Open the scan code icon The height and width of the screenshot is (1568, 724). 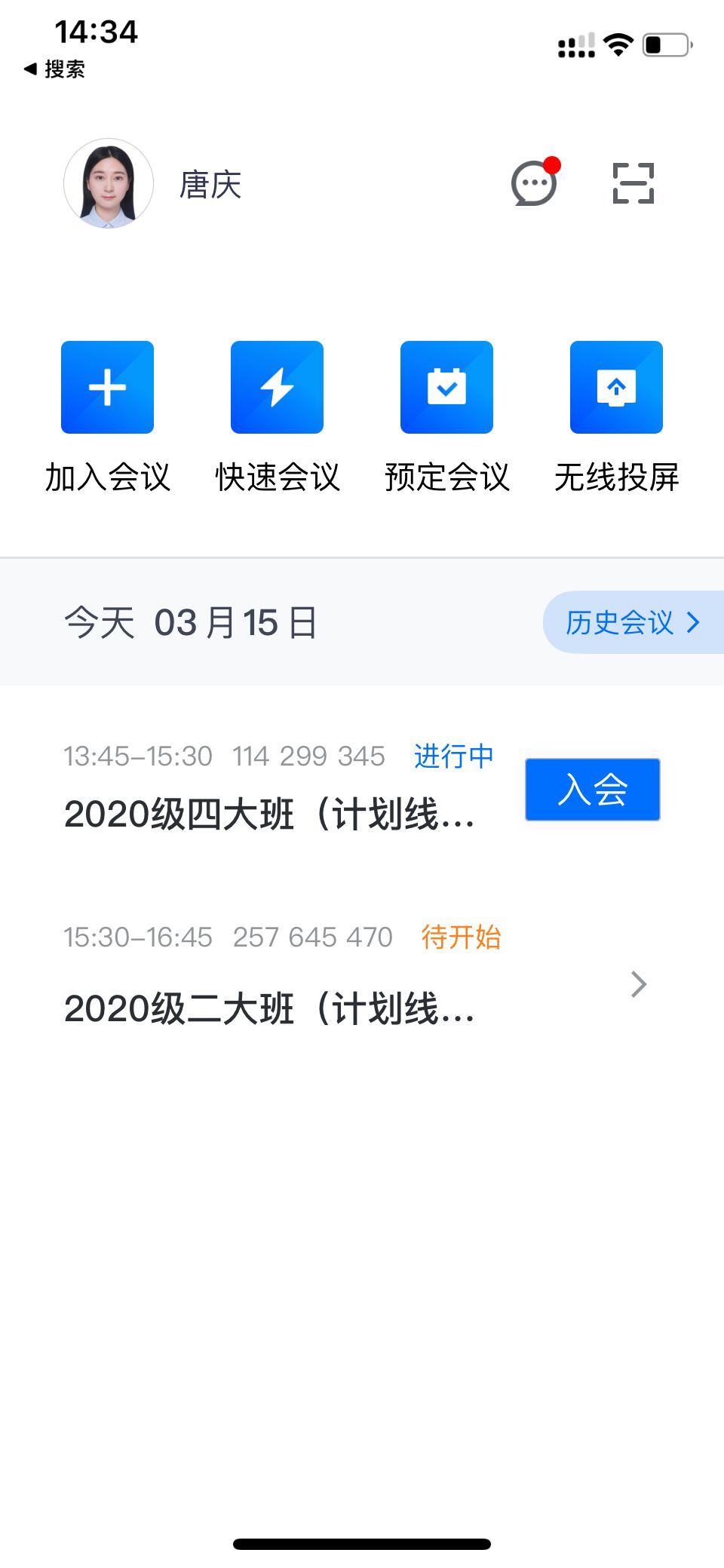pyautogui.click(x=633, y=183)
